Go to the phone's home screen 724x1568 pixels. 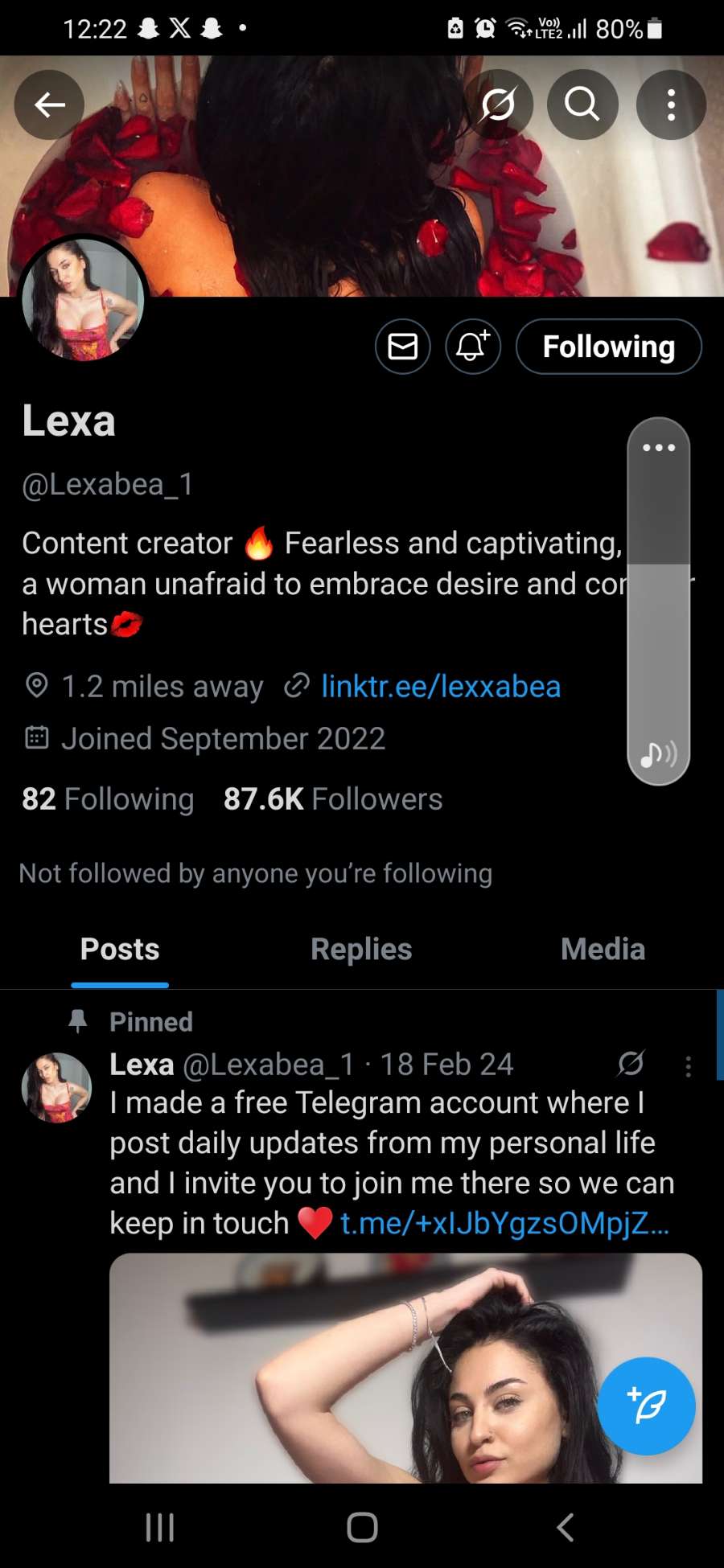[x=362, y=1527]
